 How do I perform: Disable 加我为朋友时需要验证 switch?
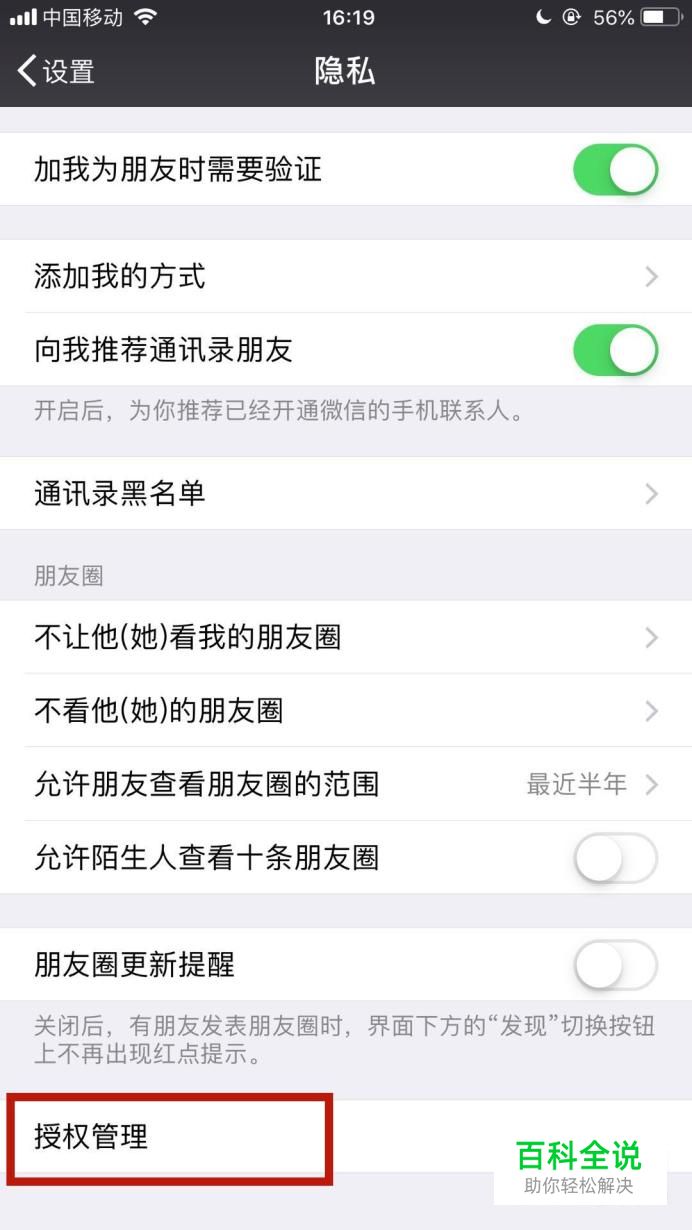[615, 170]
